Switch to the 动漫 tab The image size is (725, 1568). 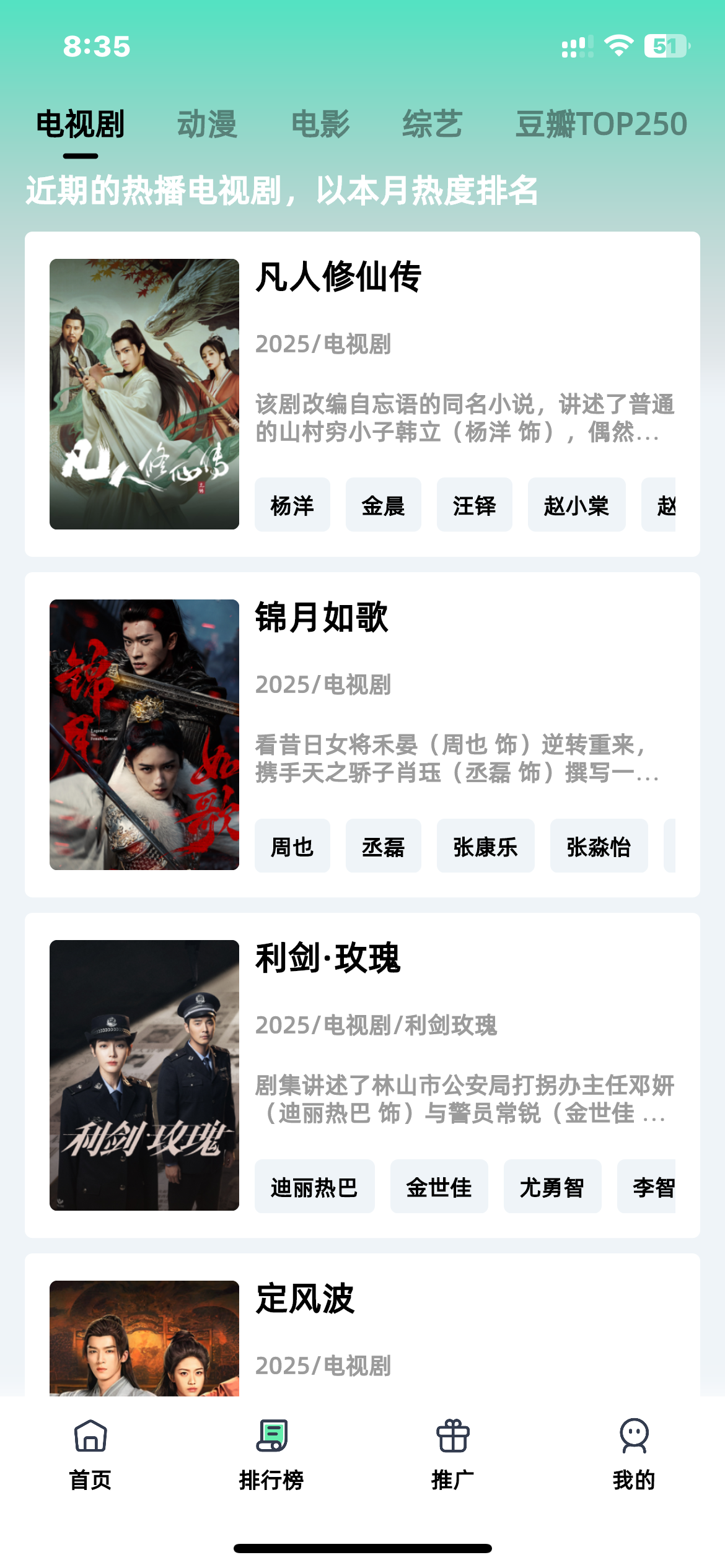coord(207,124)
